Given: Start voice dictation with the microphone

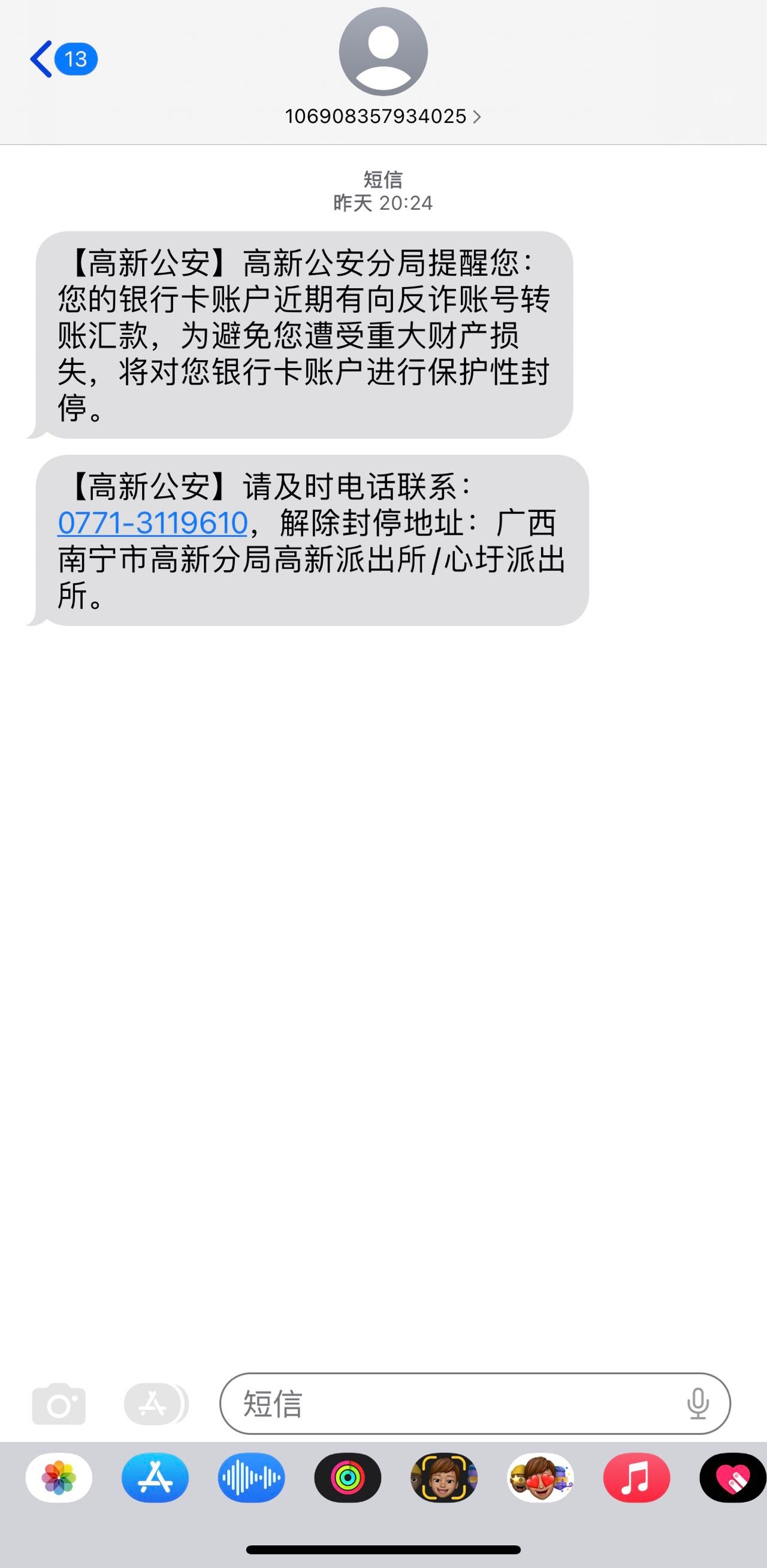Looking at the screenshot, I should click(697, 1404).
